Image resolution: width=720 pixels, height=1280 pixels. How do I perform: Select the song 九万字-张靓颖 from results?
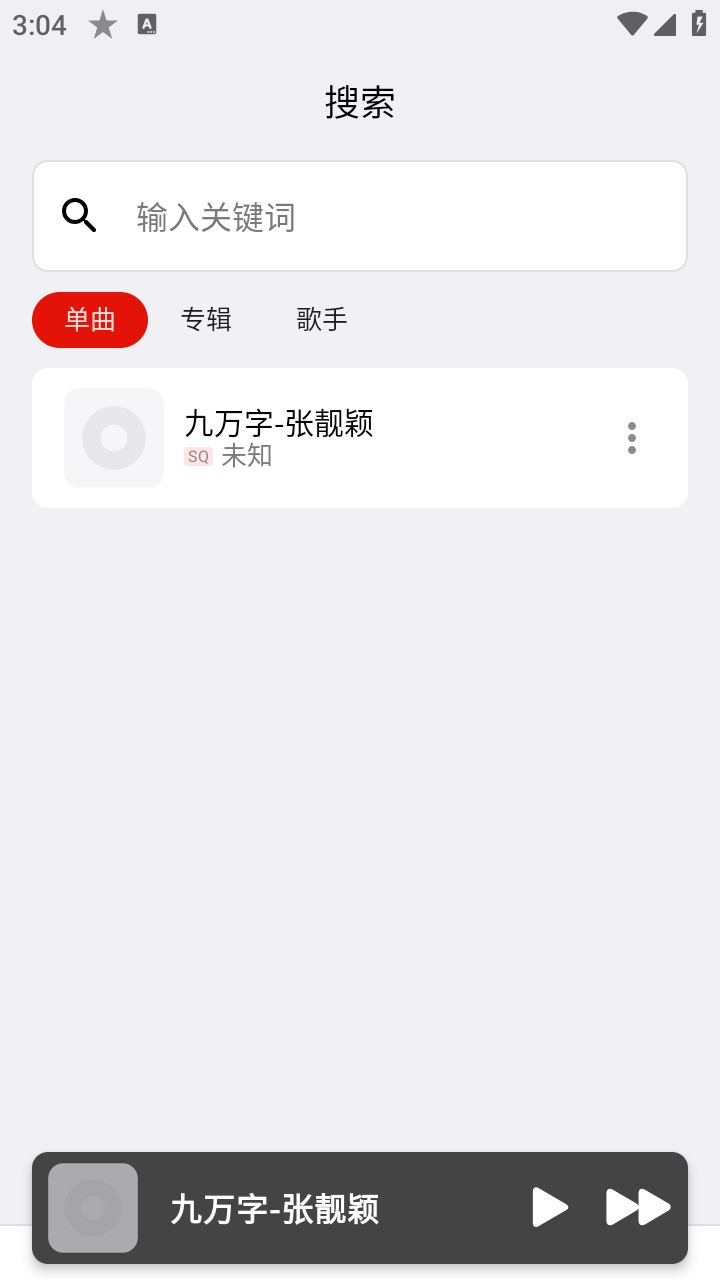tap(278, 424)
